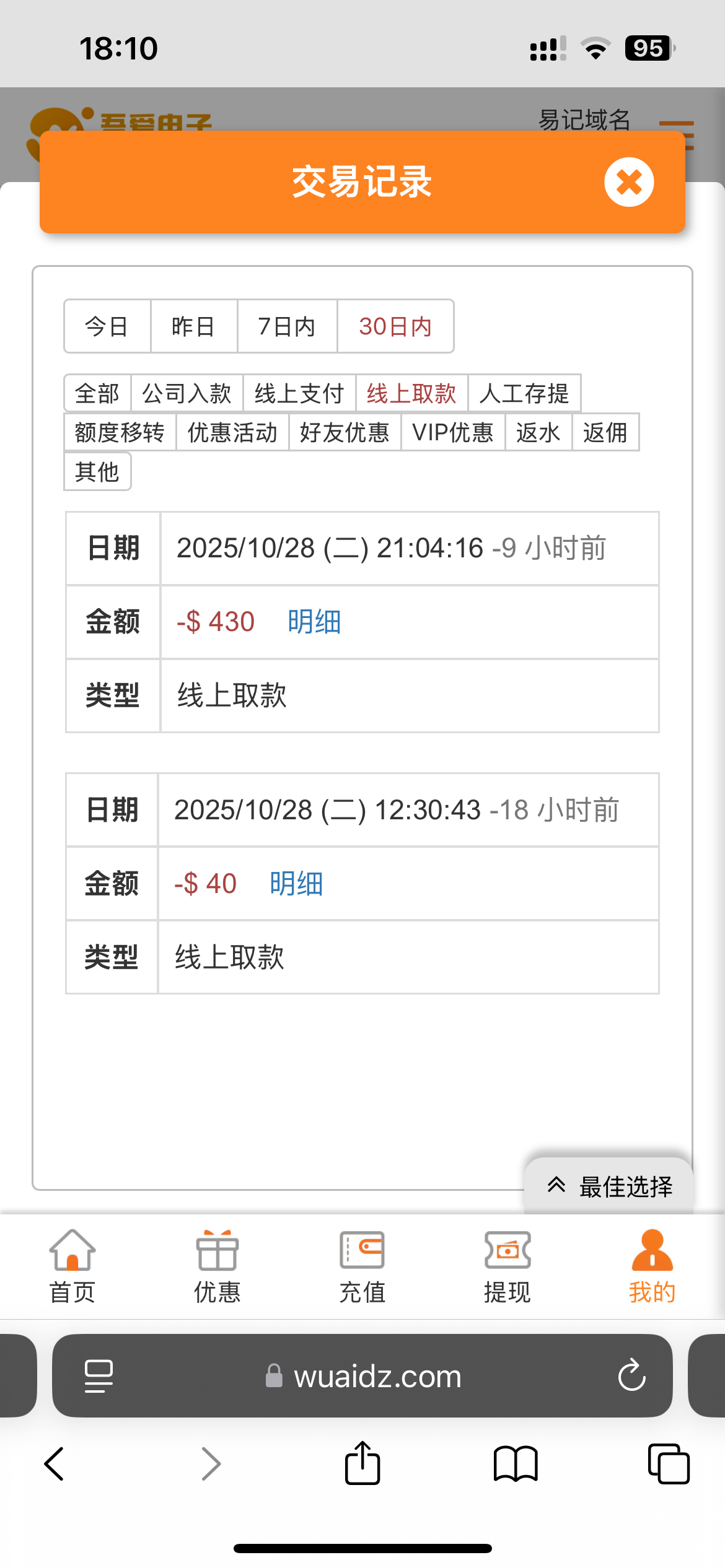The image size is (725, 1568).
Task: Close the 交易记录 dialog
Action: point(628,182)
